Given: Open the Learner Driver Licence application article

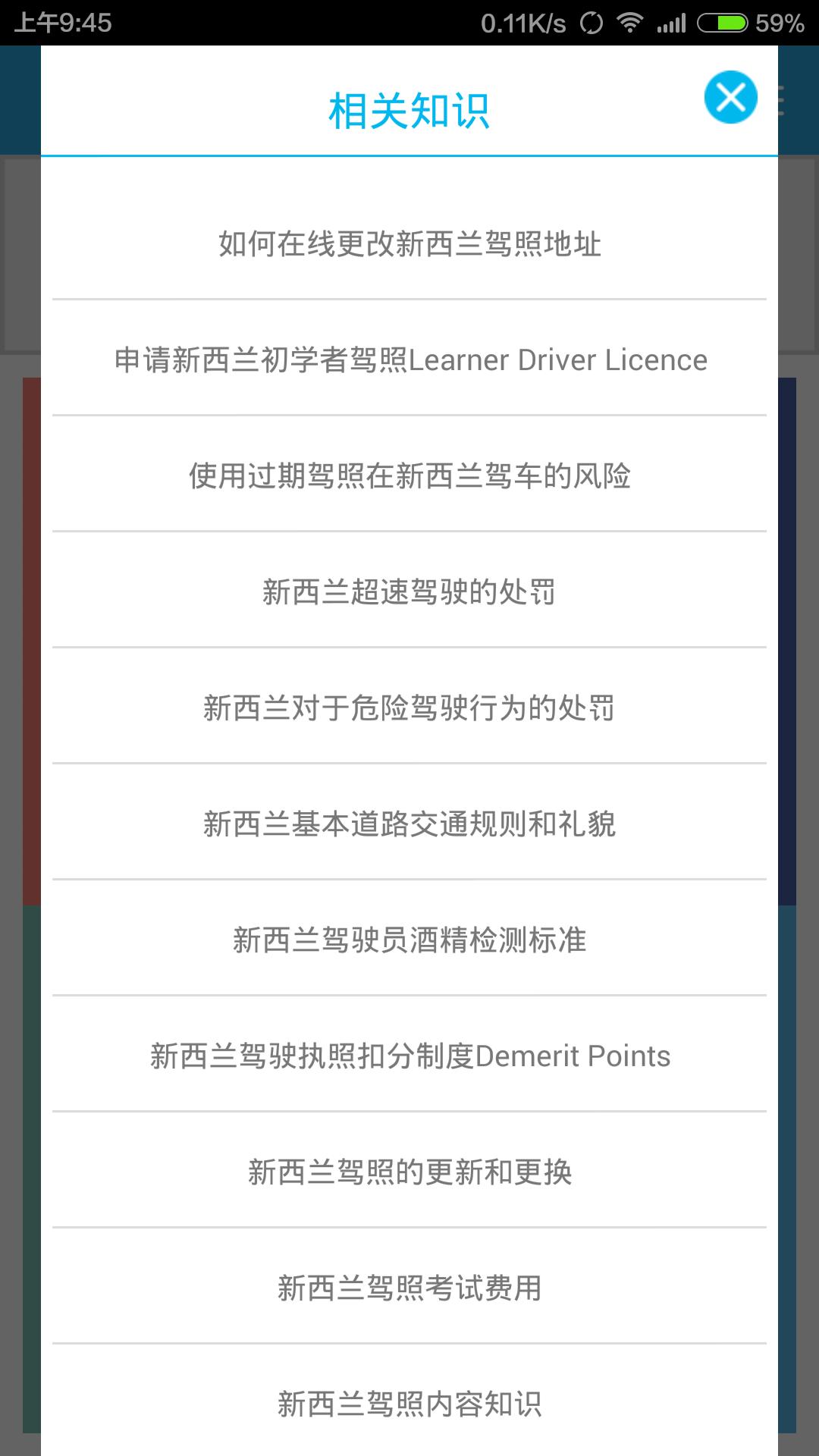Looking at the screenshot, I should [x=409, y=359].
